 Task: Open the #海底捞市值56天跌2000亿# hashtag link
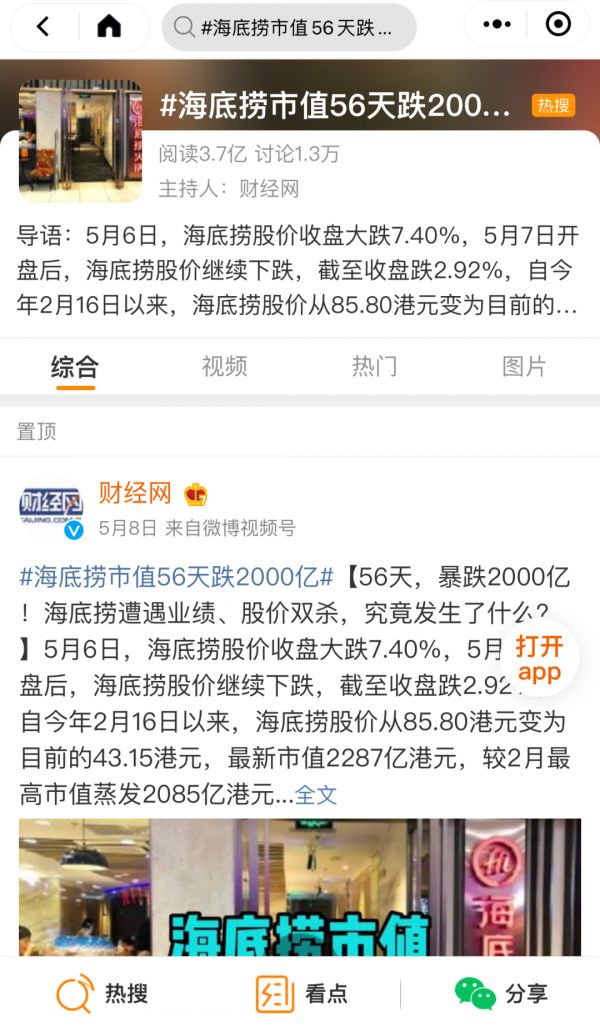click(176, 577)
